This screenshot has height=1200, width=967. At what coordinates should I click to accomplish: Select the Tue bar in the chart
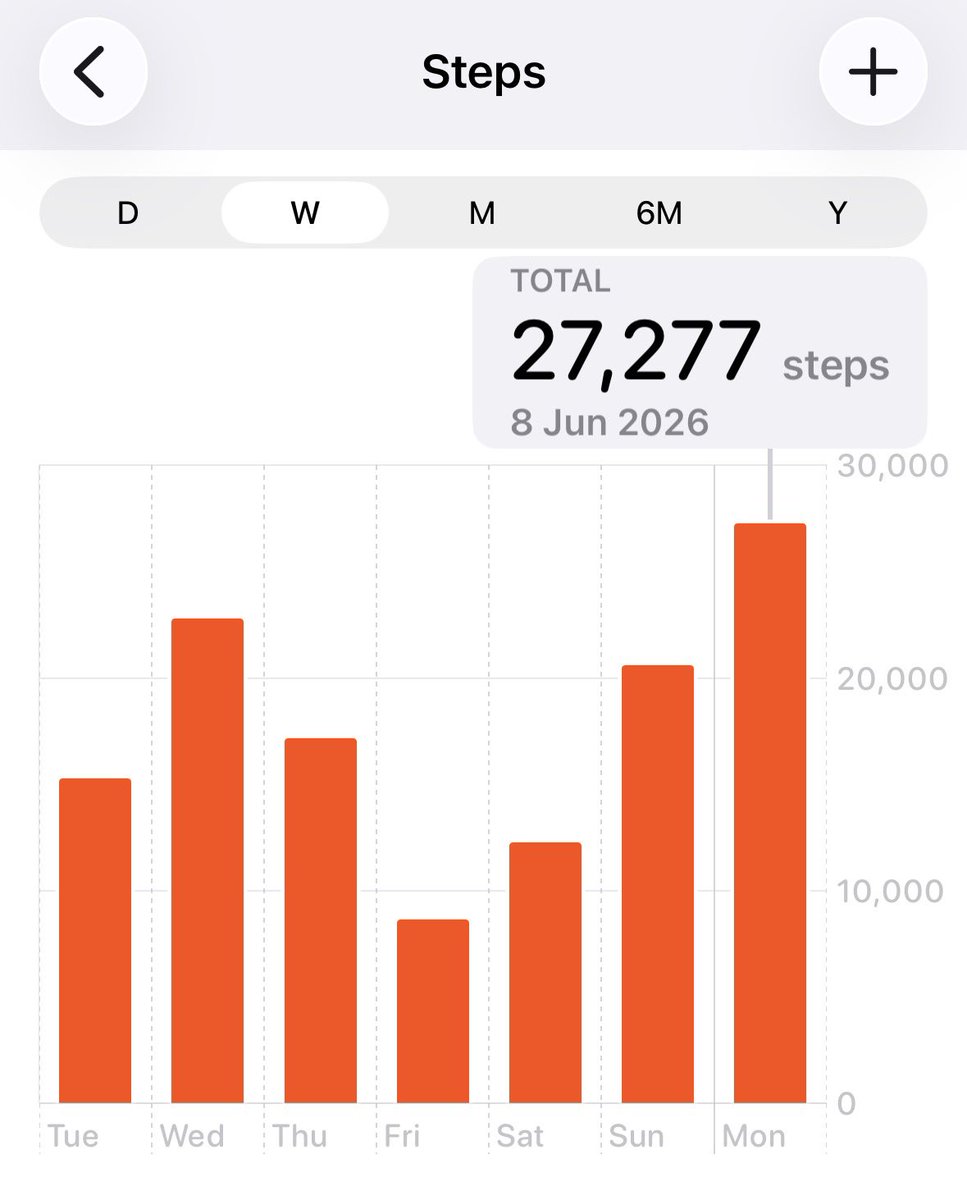click(95, 941)
